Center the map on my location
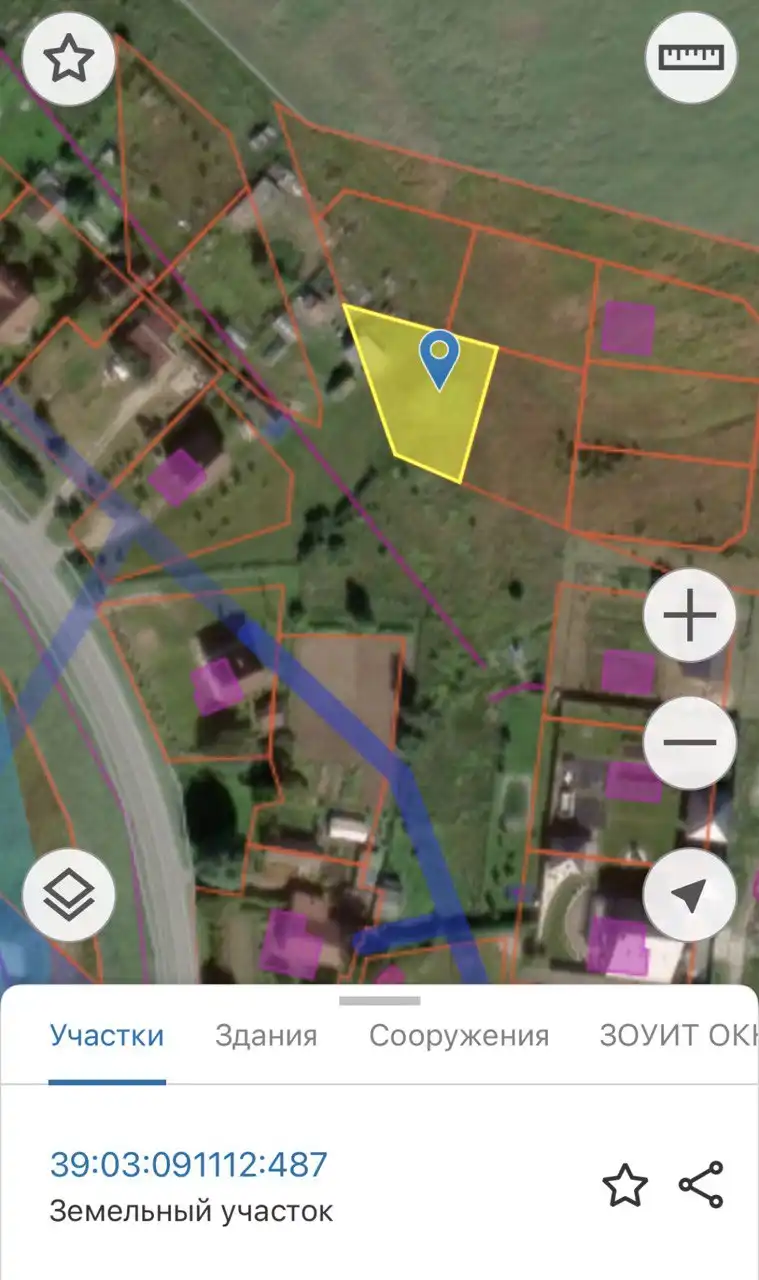Viewport: 759px width, 1280px height. click(x=690, y=896)
